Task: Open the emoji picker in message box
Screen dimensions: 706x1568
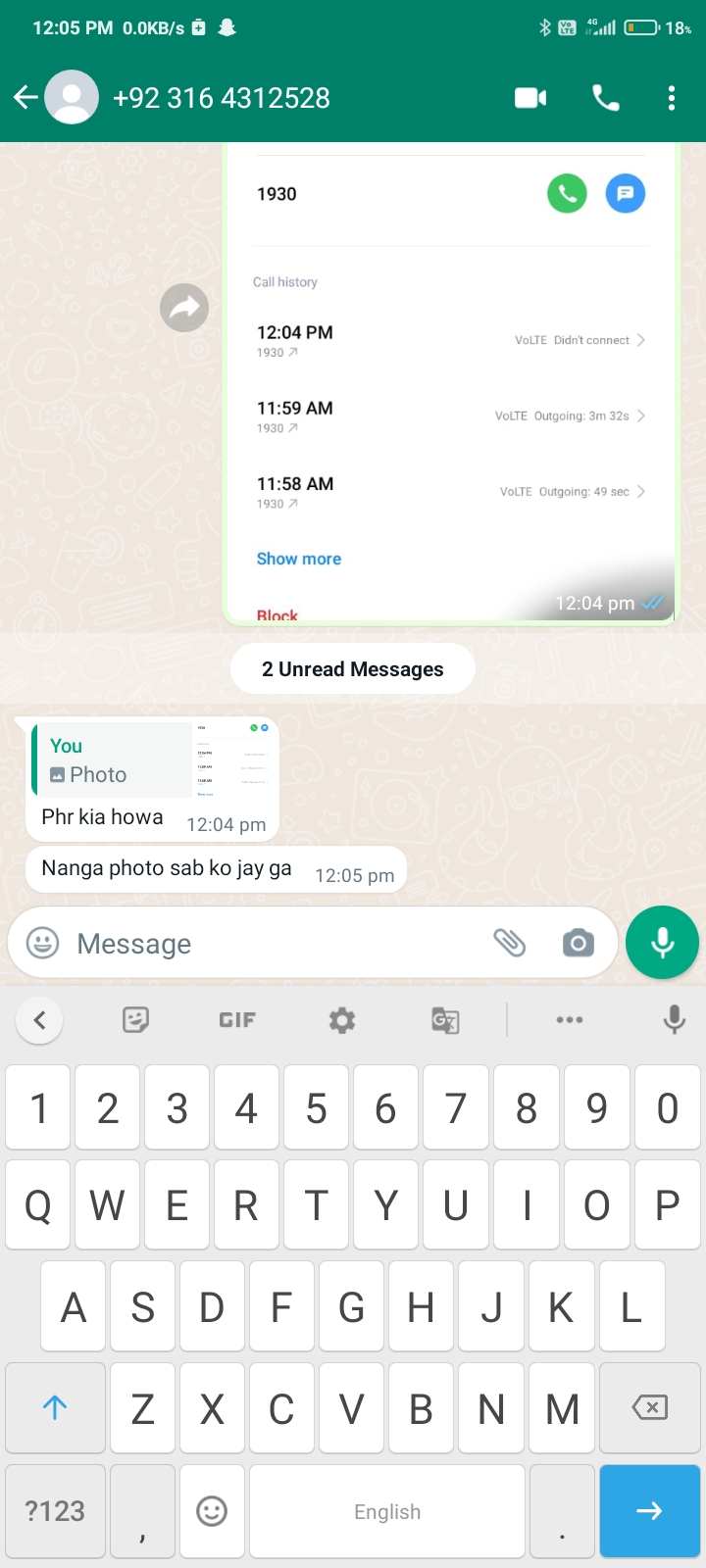Action: 42,943
